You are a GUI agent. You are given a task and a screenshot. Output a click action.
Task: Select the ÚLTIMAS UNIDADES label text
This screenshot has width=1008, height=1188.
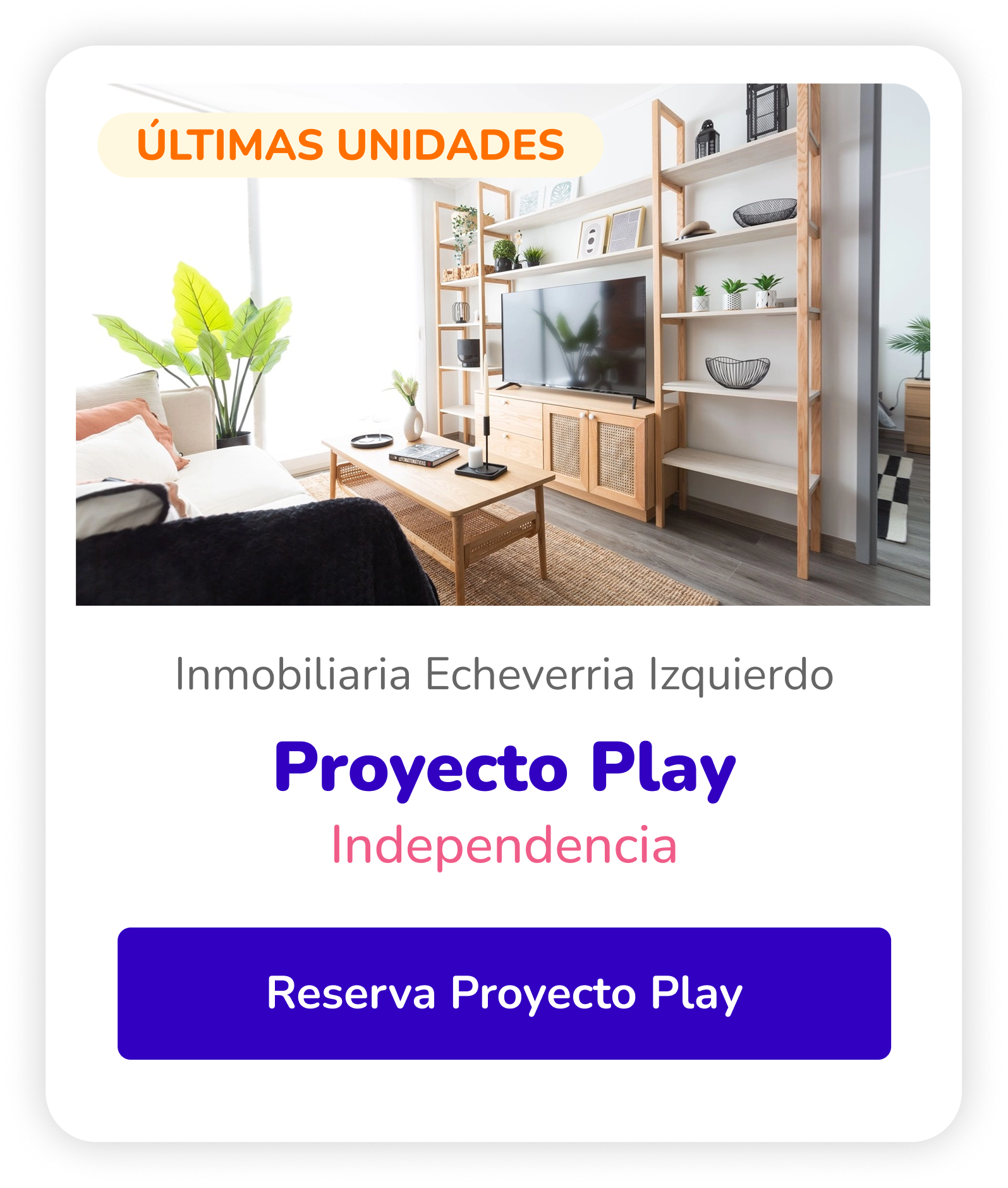pyautogui.click(x=351, y=143)
